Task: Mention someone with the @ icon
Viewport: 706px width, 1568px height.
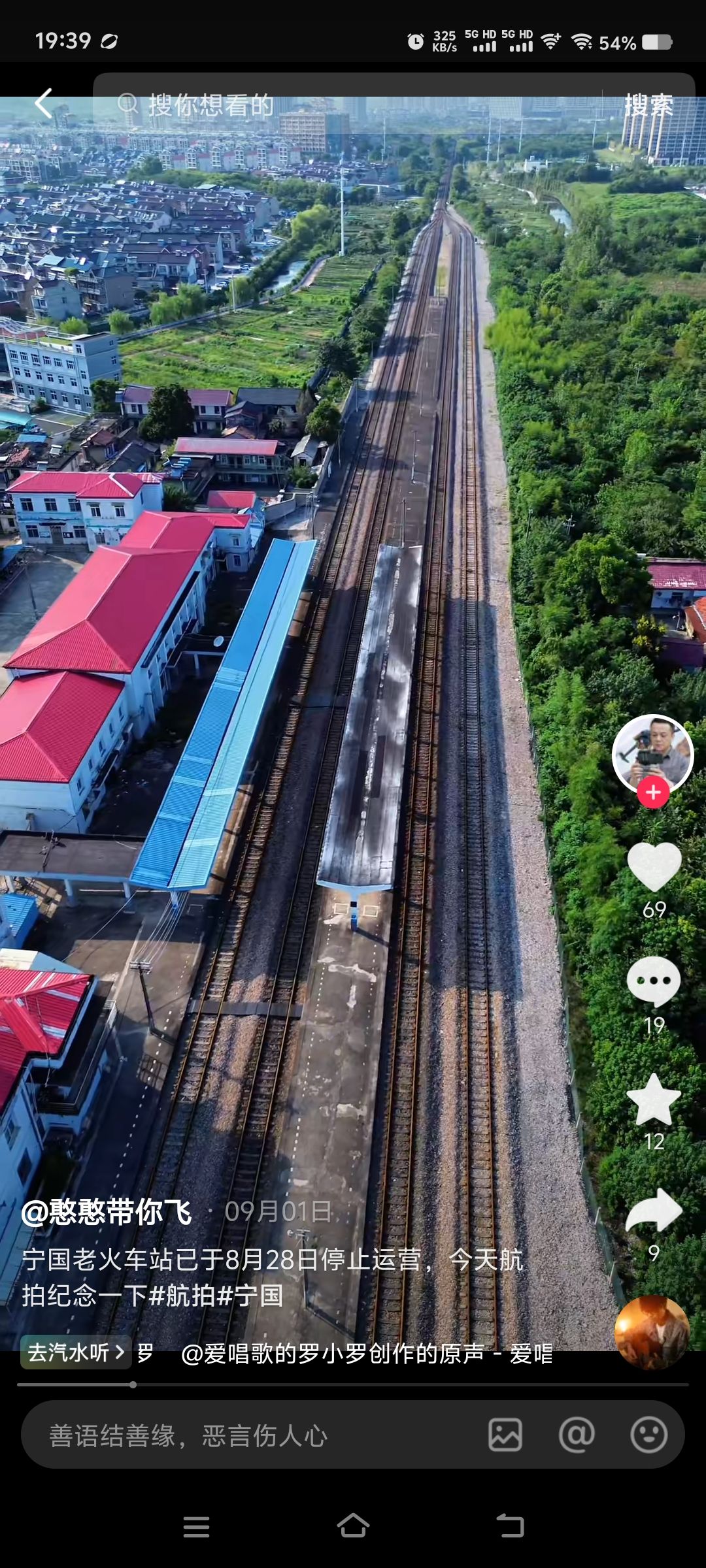Action: click(577, 1435)
